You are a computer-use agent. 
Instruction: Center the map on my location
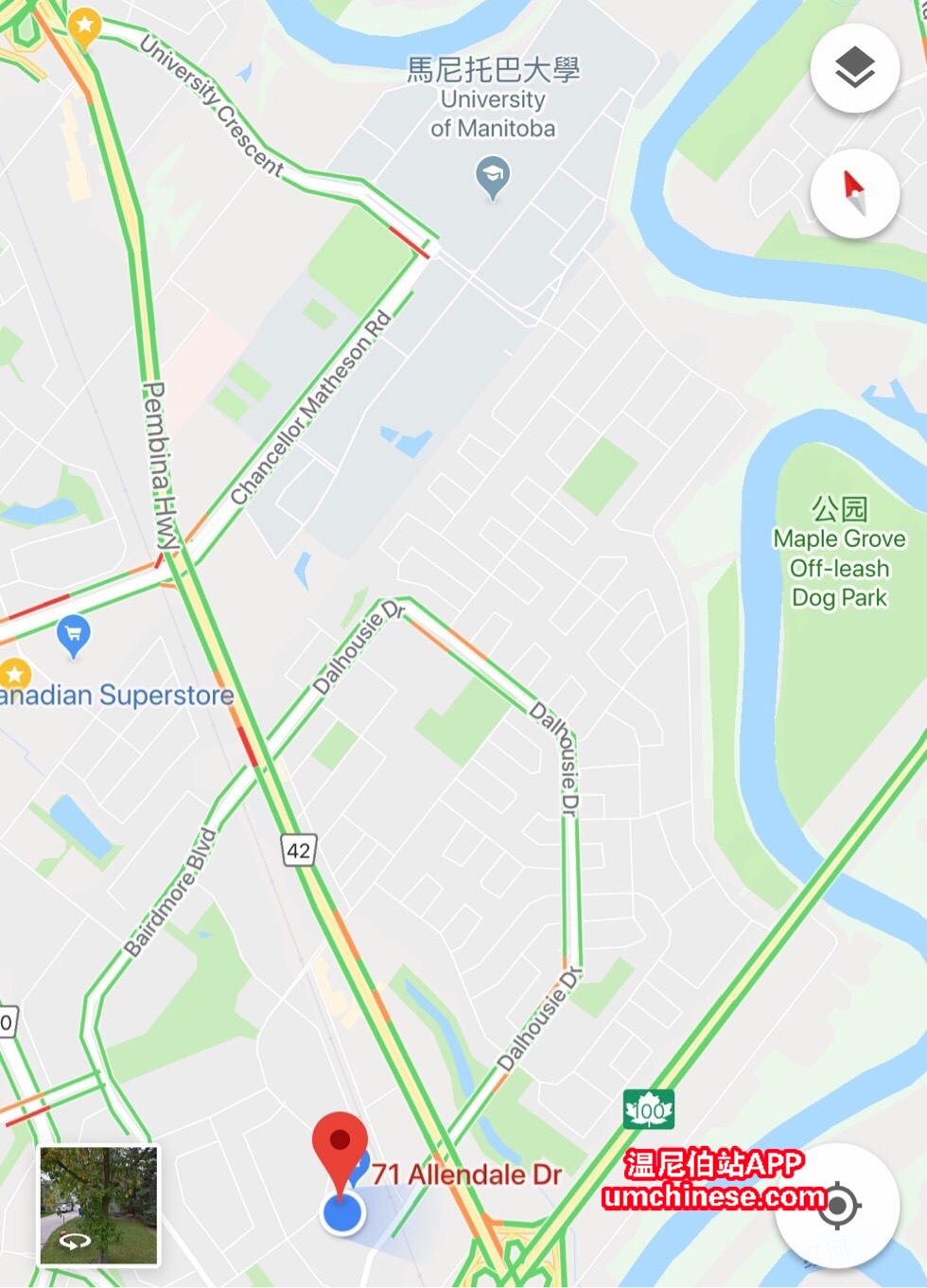(x=837, y=1205)
